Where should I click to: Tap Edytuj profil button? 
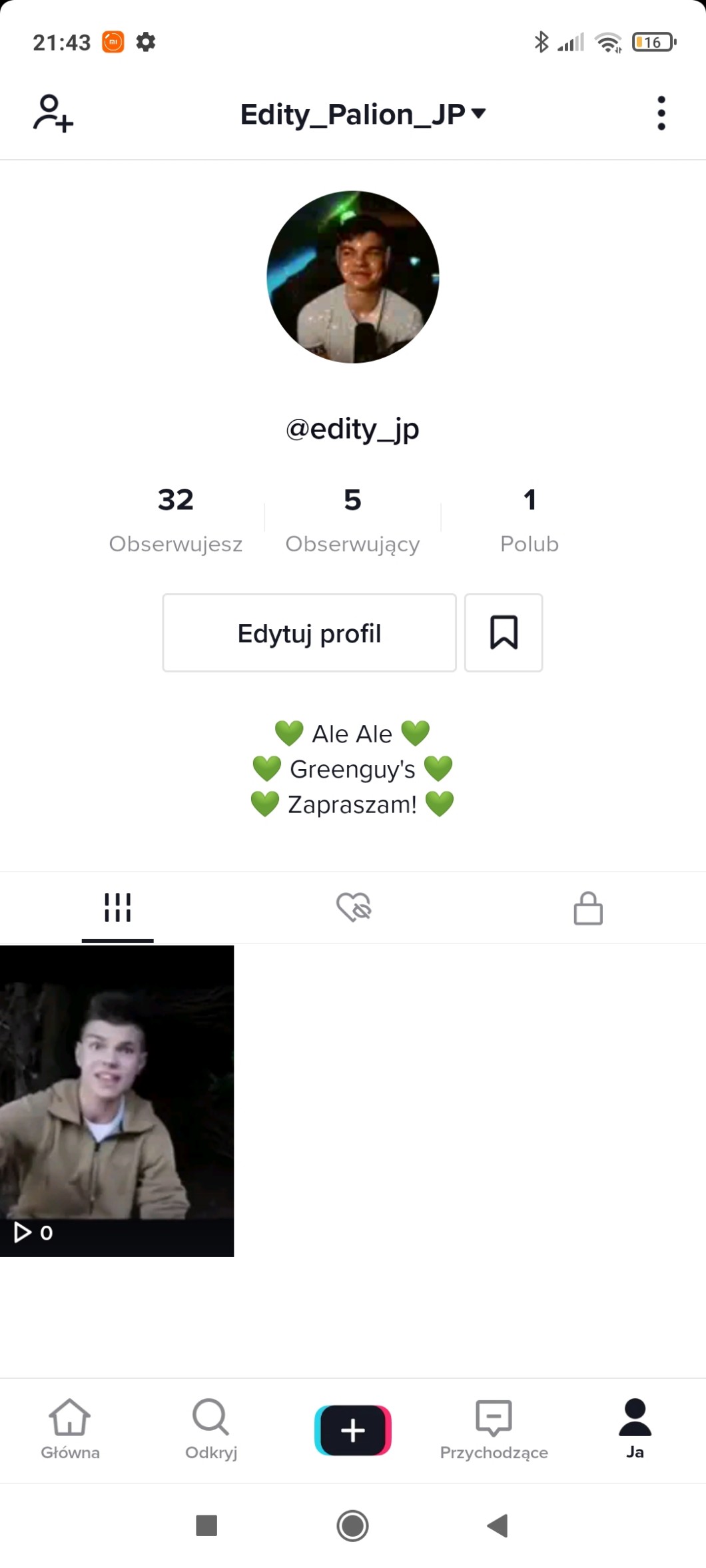pyautogui.click(x=310, y=633)
